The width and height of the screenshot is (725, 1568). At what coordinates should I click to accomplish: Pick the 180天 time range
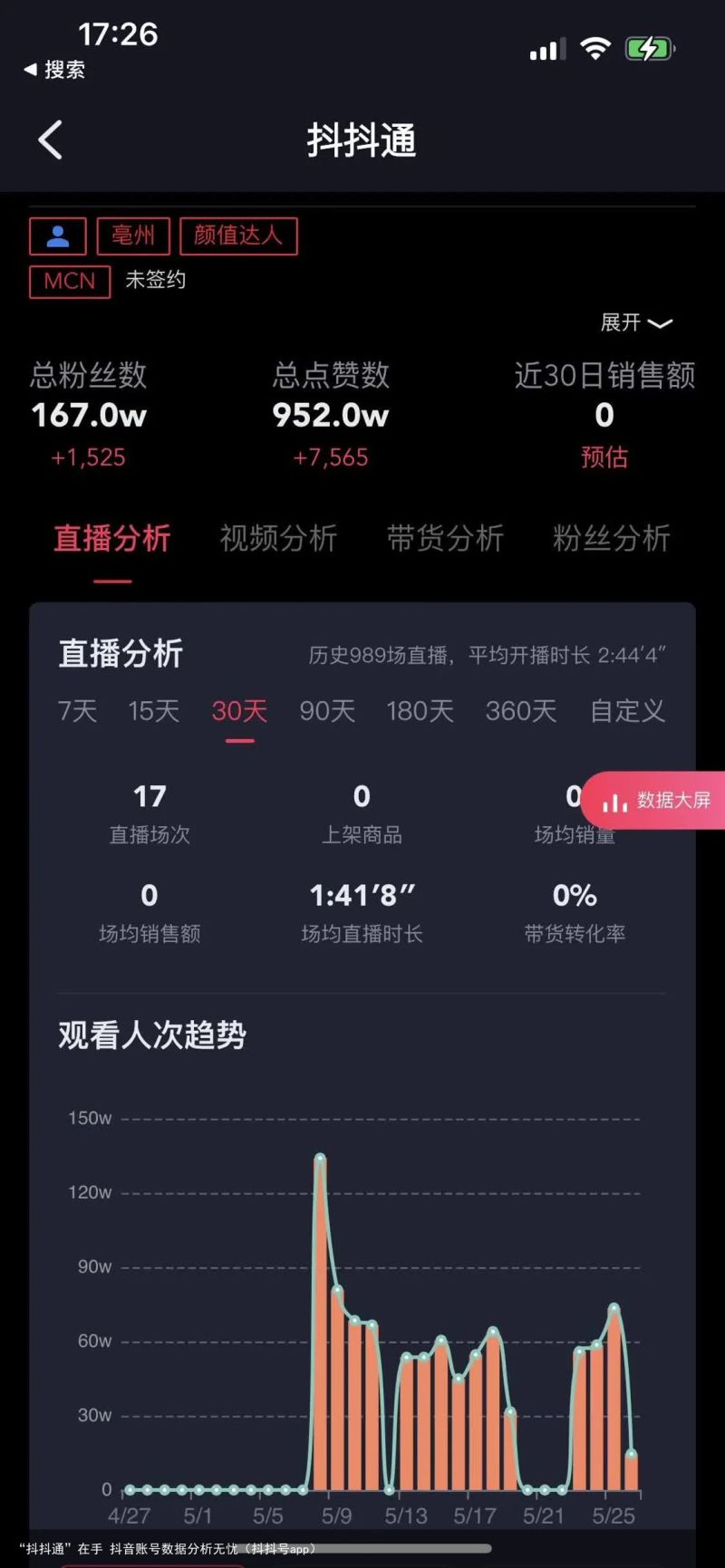420,711
